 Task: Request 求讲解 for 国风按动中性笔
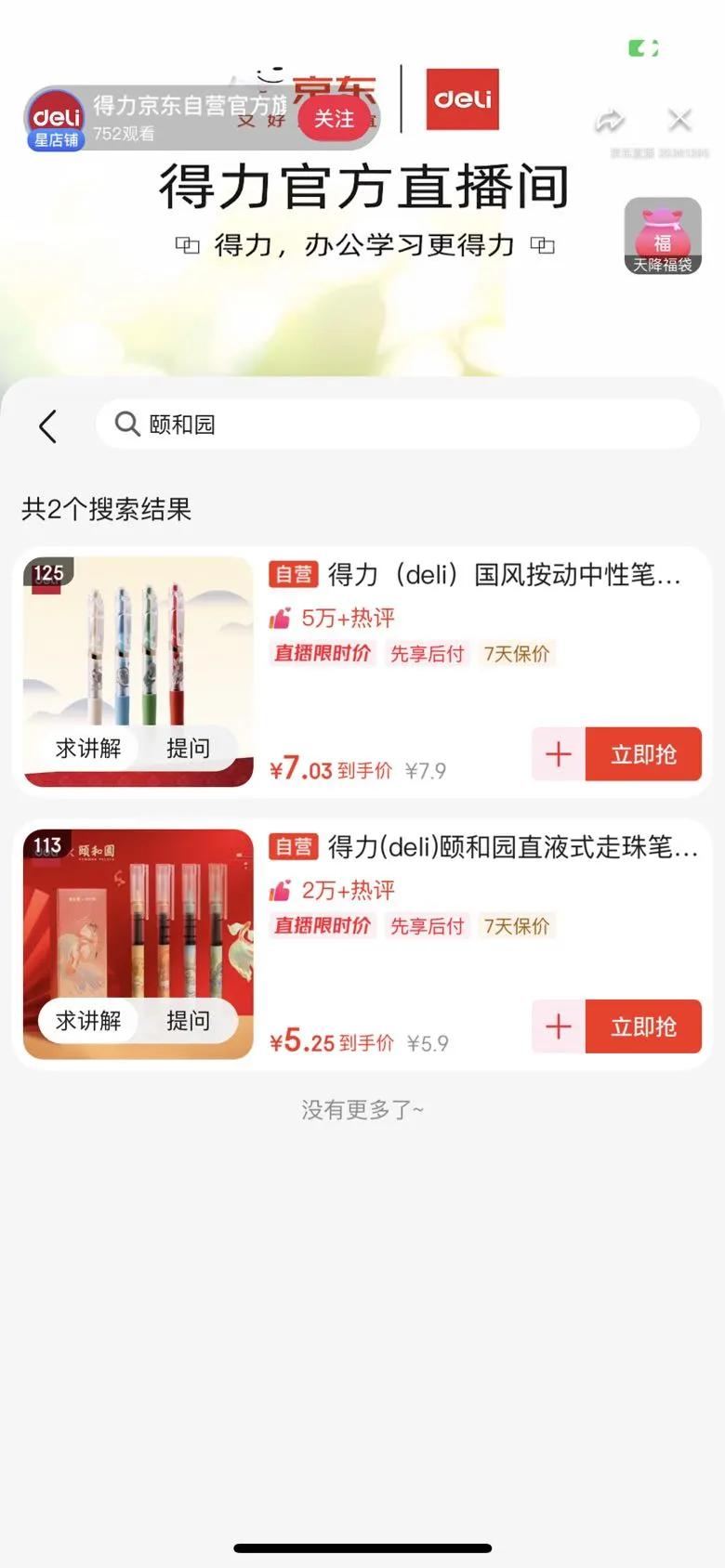point(88,748)
